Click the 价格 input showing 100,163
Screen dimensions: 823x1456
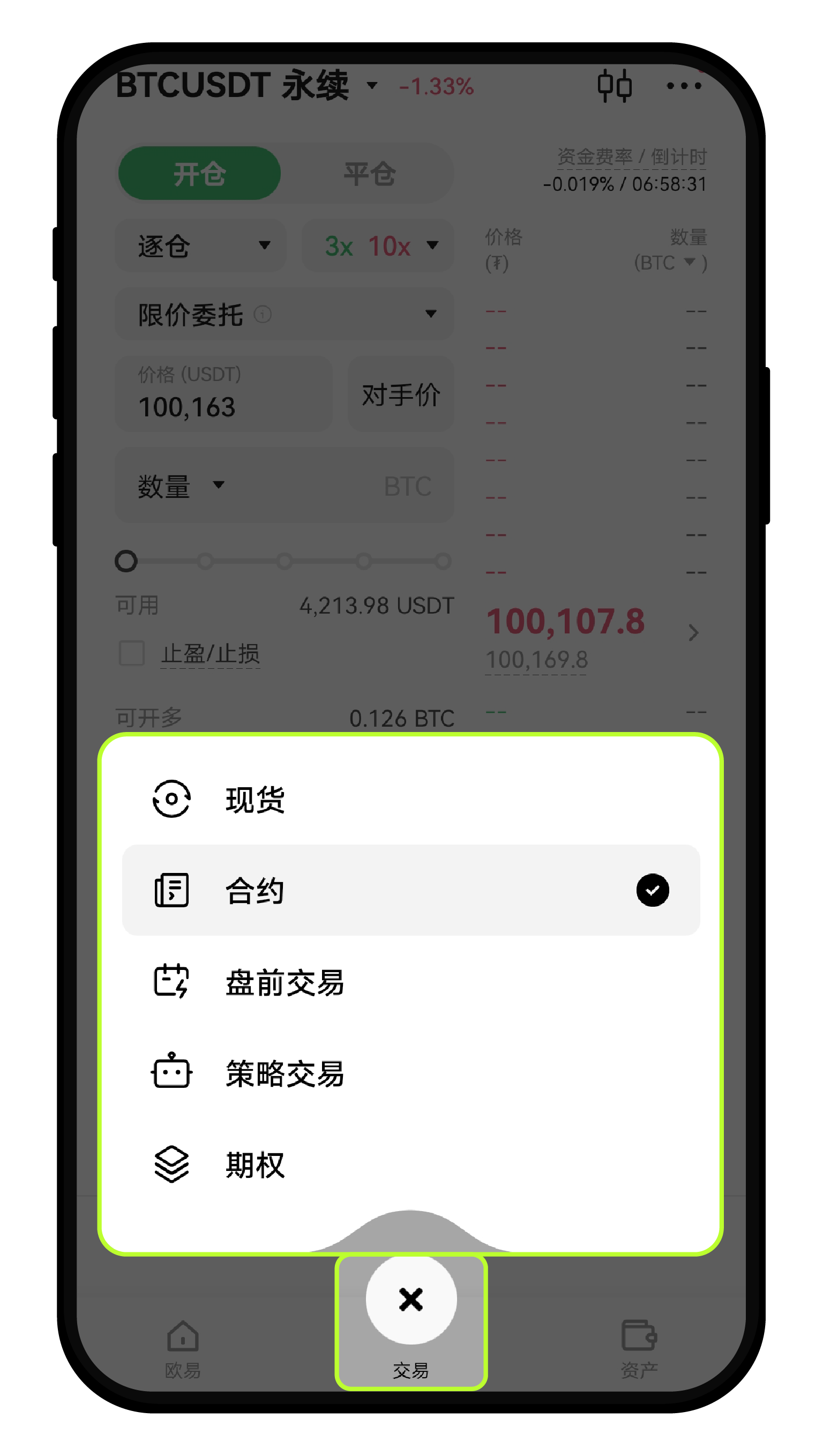[223, 394]
